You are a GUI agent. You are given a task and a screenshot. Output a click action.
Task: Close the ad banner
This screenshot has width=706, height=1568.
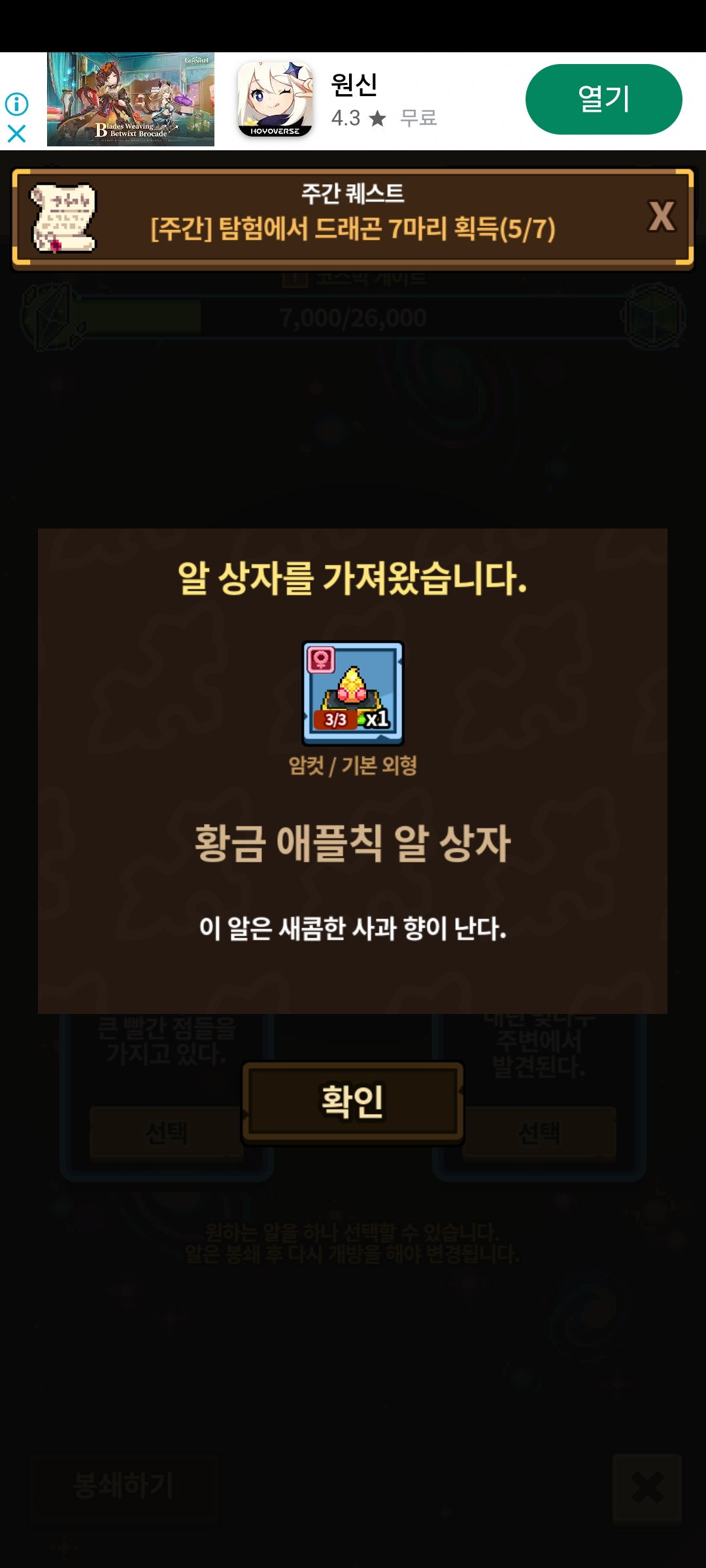pos(16,133)
